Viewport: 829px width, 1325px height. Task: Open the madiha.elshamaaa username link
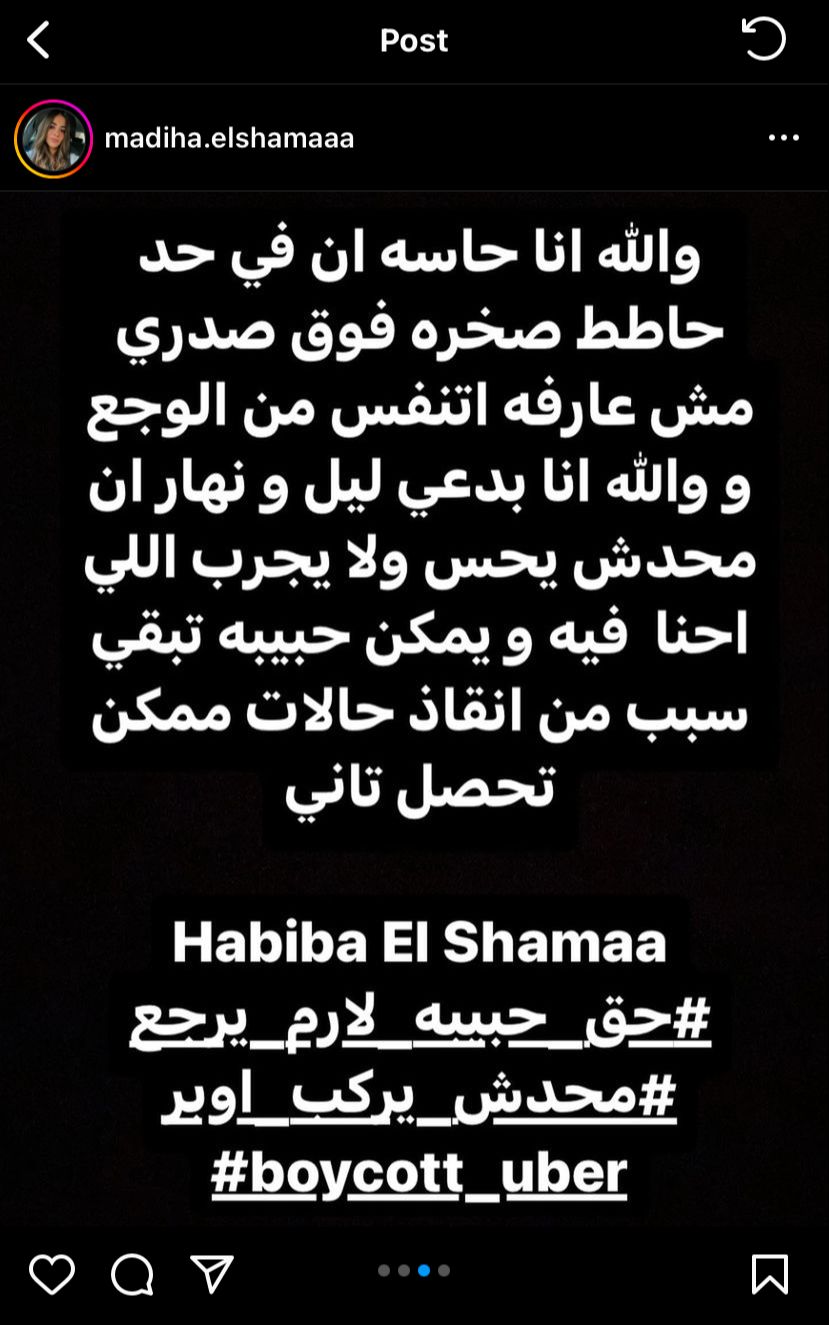[x=229, y=139]
